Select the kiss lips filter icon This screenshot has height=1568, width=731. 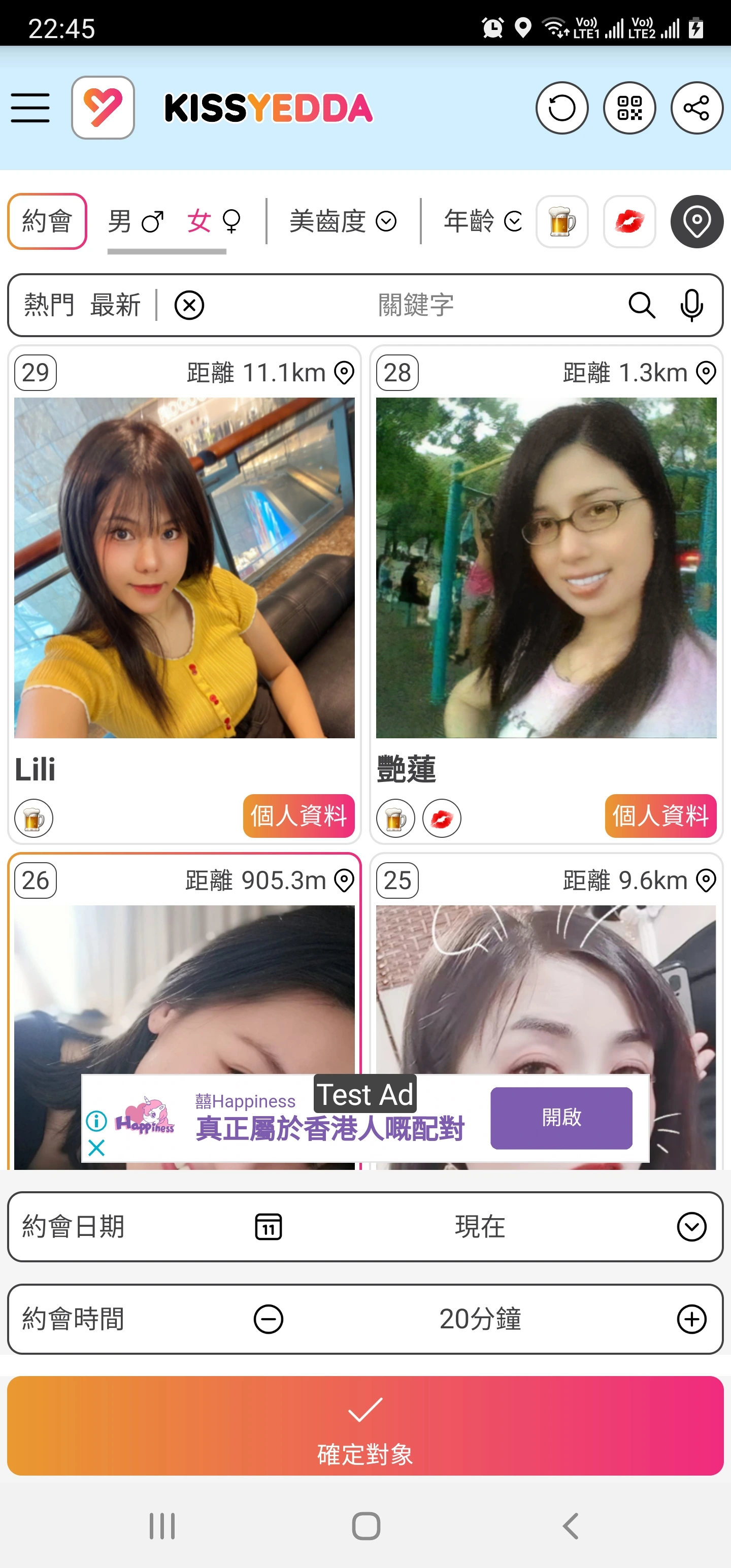[629, 221]
